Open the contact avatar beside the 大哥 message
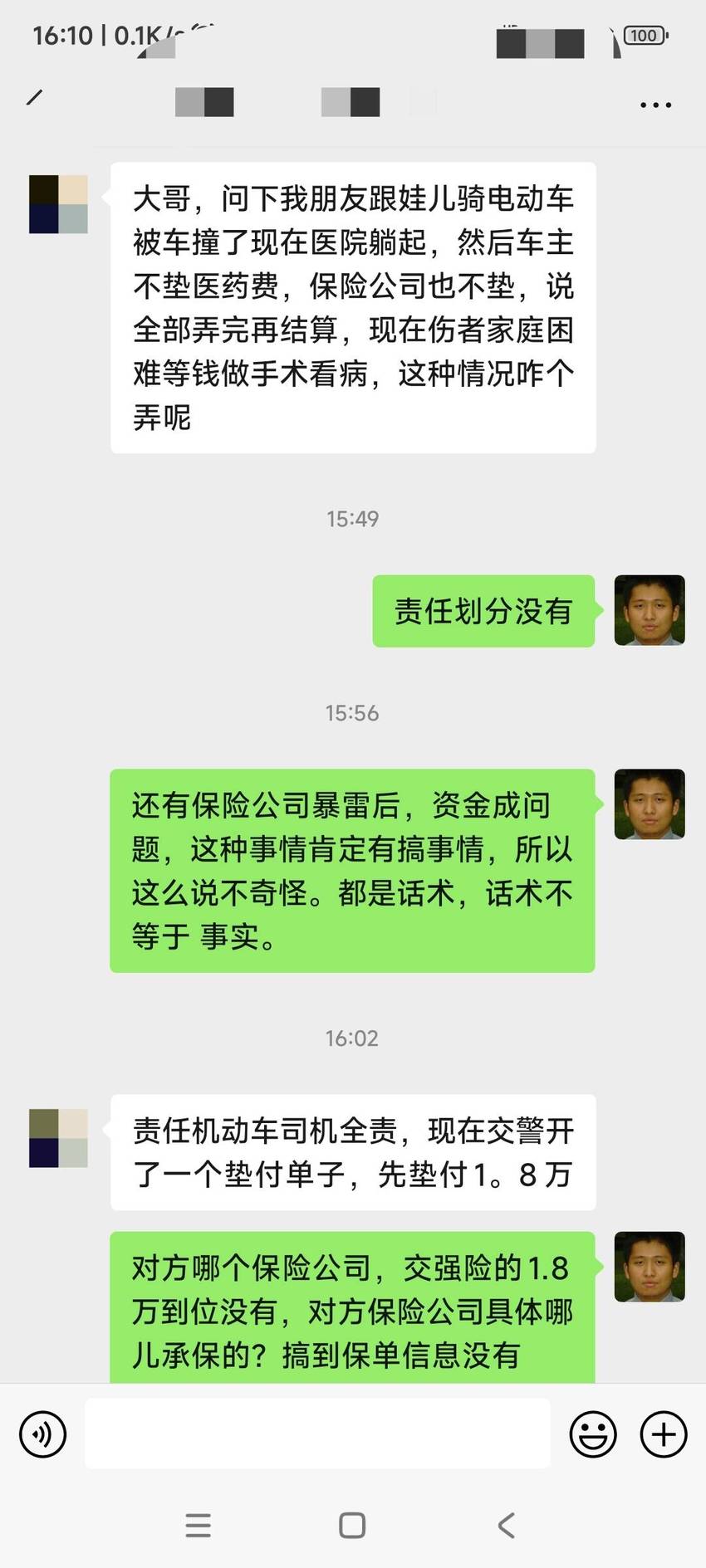Image resolution: width=706 pixels, height=1568 pixels. (x=58, y=204)
